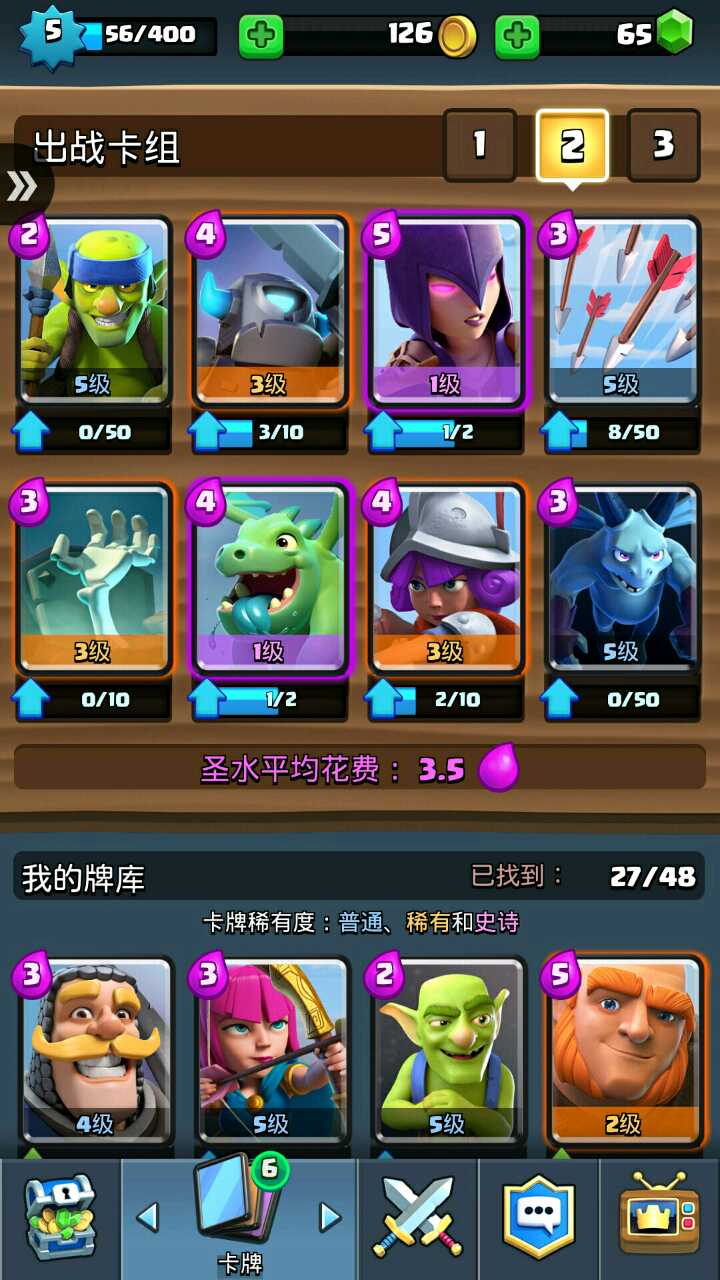The width and height of the screenshot is (720, 1280).
Task: Expand the side panel with double arrows
Action: pyautogui.click(x=22, y=185)
